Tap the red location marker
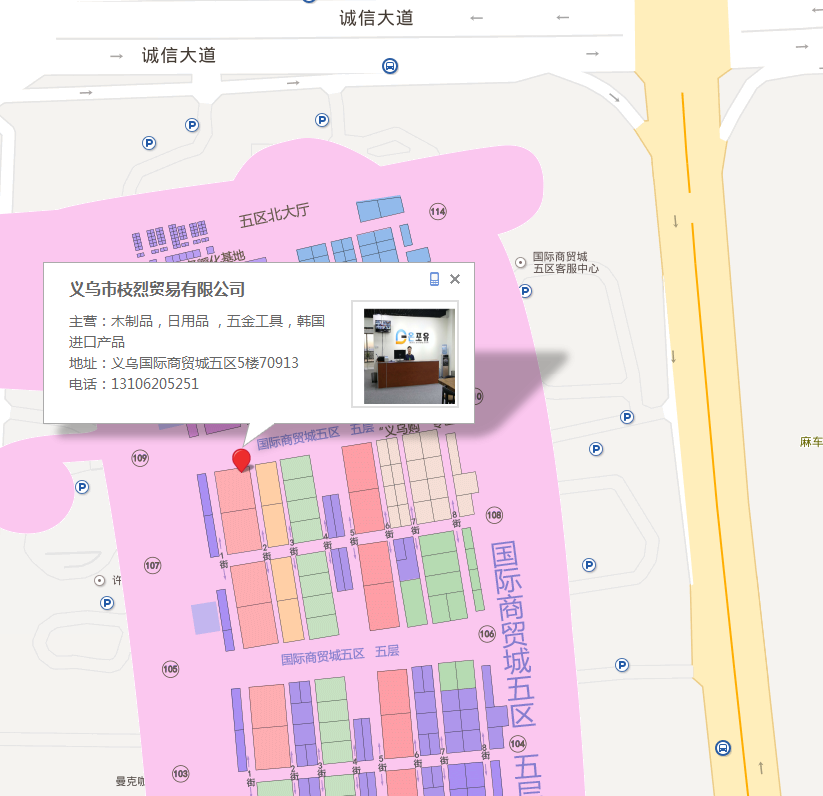 pos(241,459)
